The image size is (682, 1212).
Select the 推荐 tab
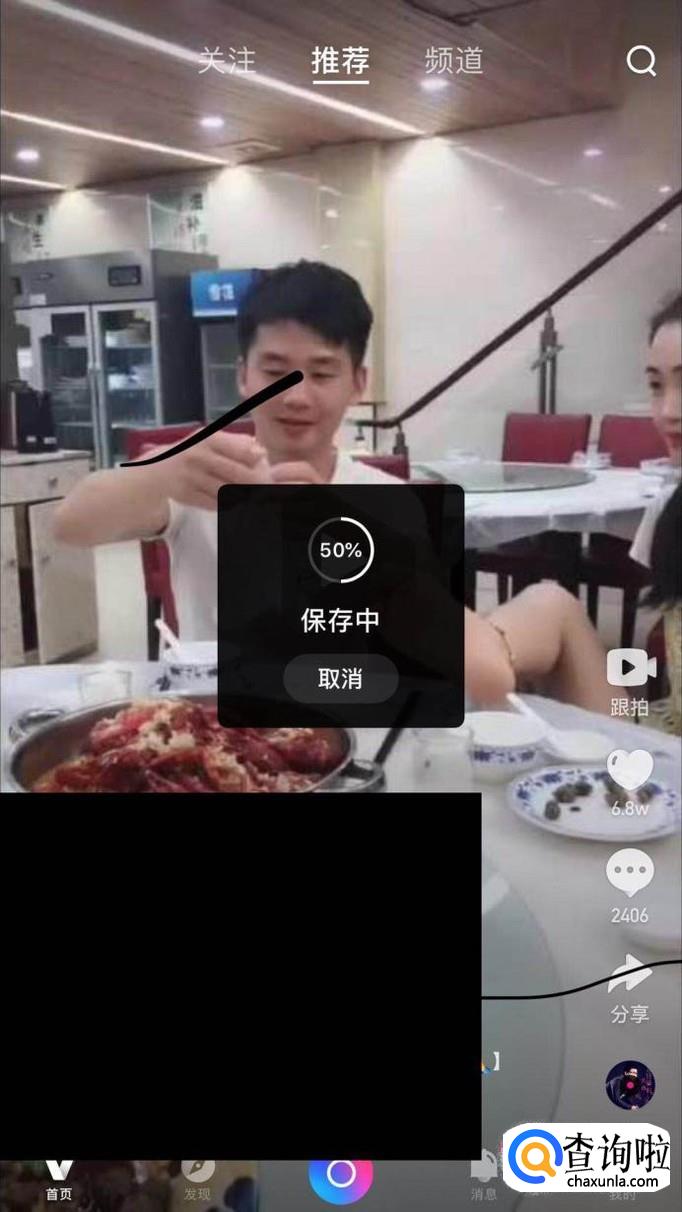click(x=340, y=61)
